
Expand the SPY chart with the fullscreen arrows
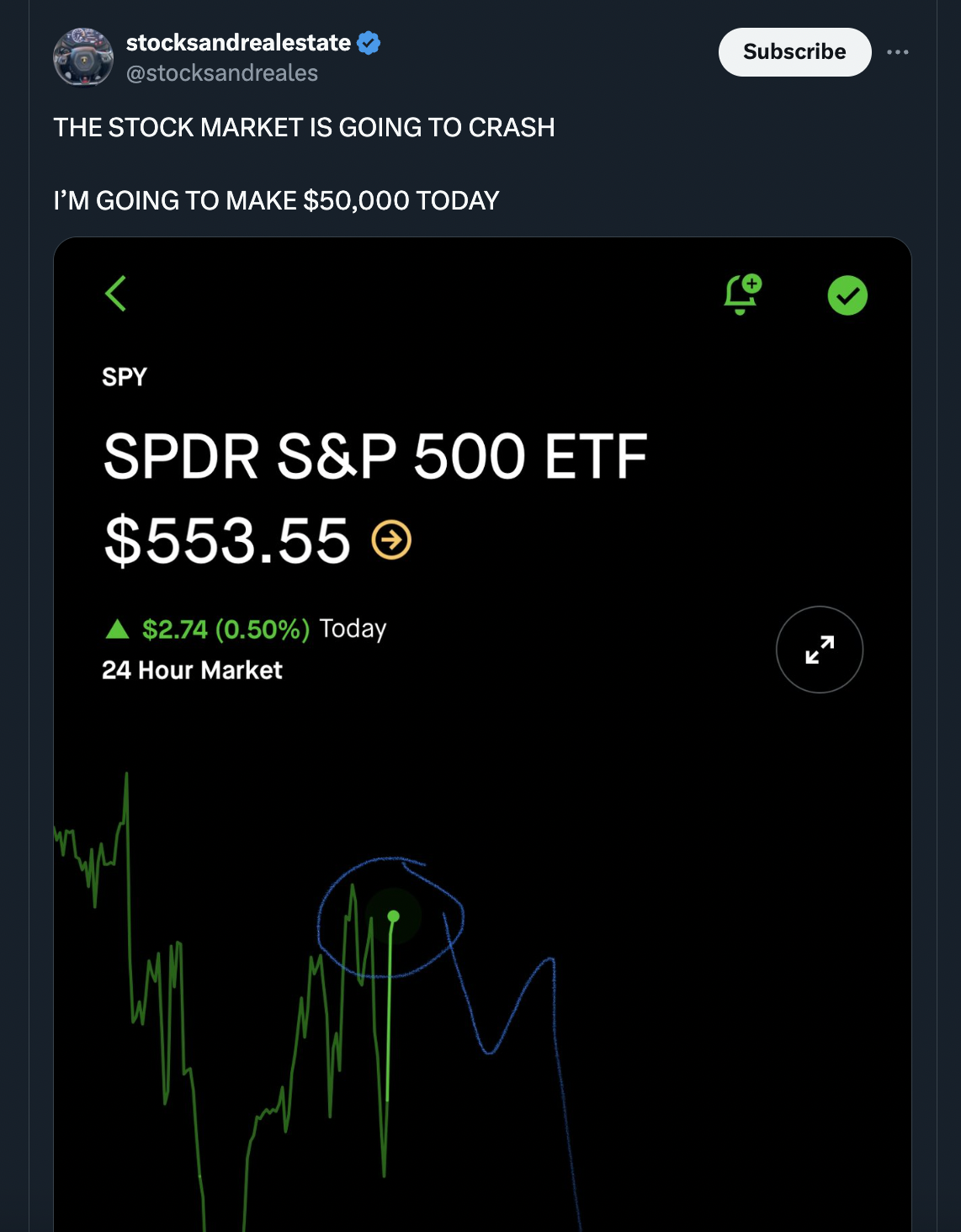[x=819, y=648]
